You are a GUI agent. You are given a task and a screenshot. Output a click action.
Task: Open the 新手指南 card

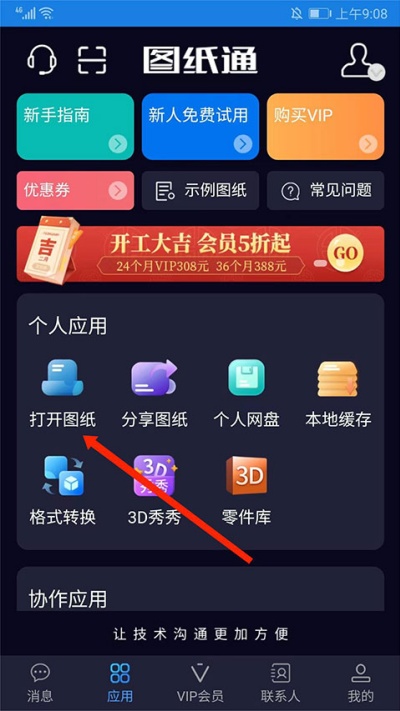click(x=75, y=127)
